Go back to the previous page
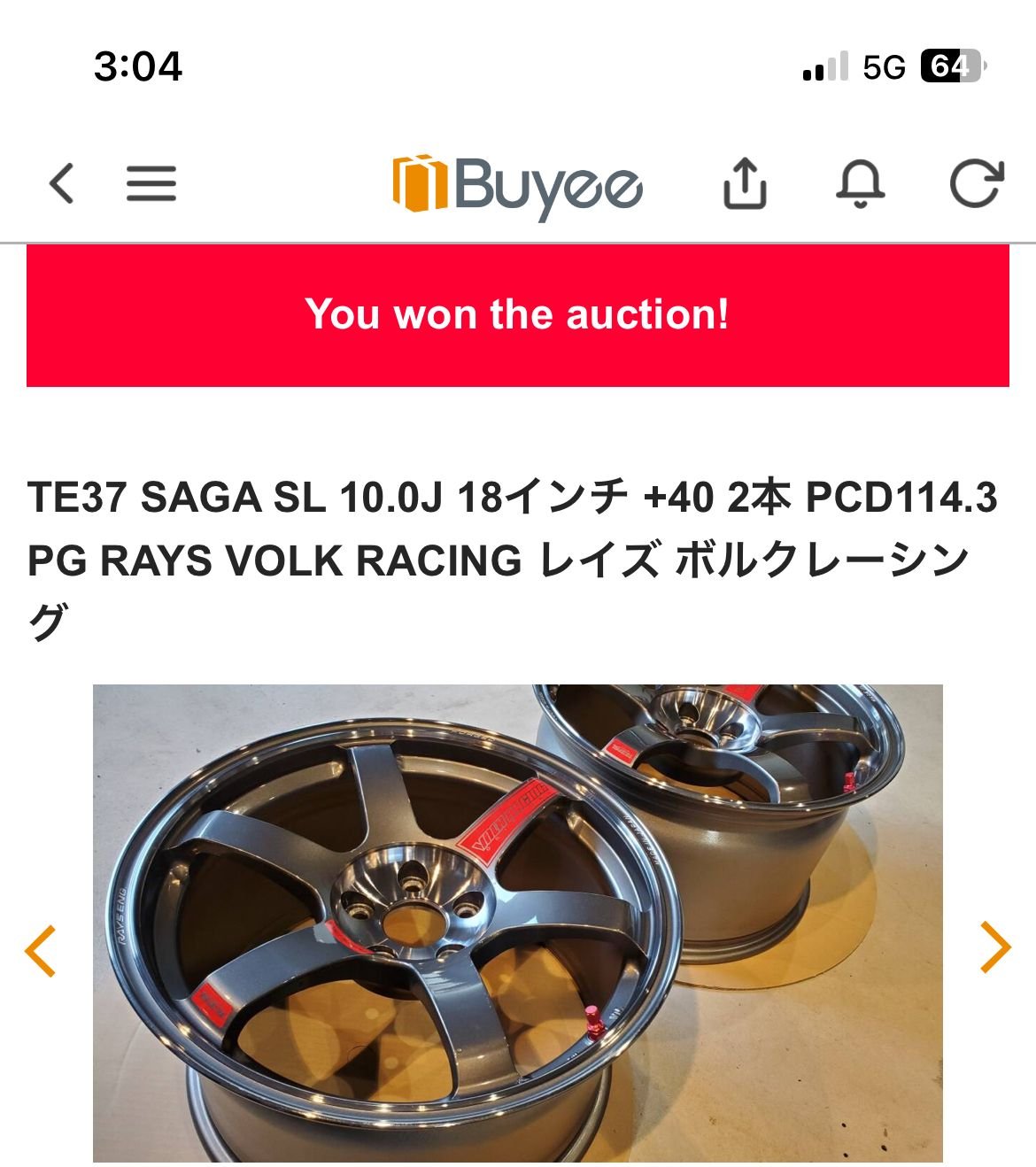Viewport: 1036px width, 1167px height. point(62,183)
